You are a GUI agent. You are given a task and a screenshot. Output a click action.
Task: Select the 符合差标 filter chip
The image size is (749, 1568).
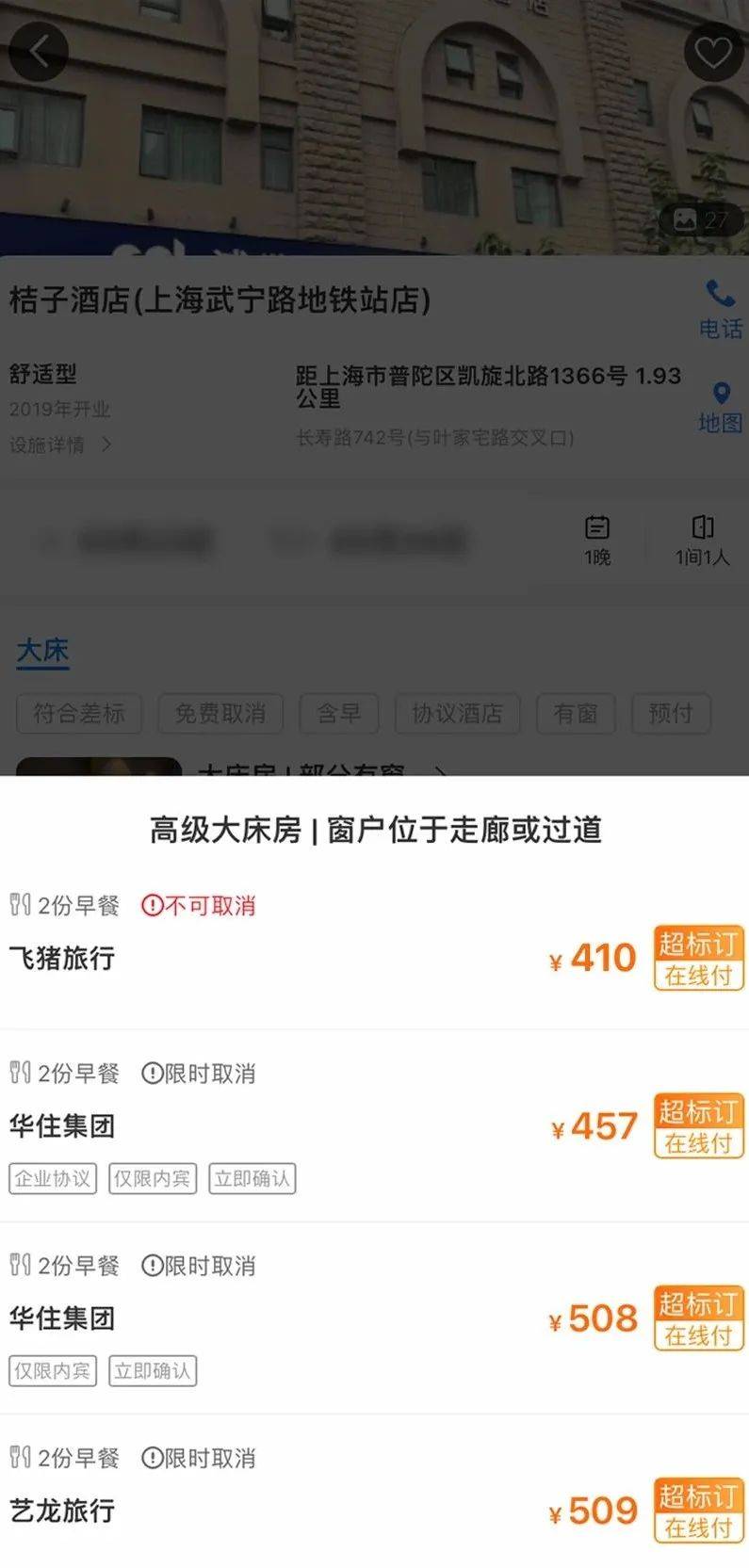point(79,714)
